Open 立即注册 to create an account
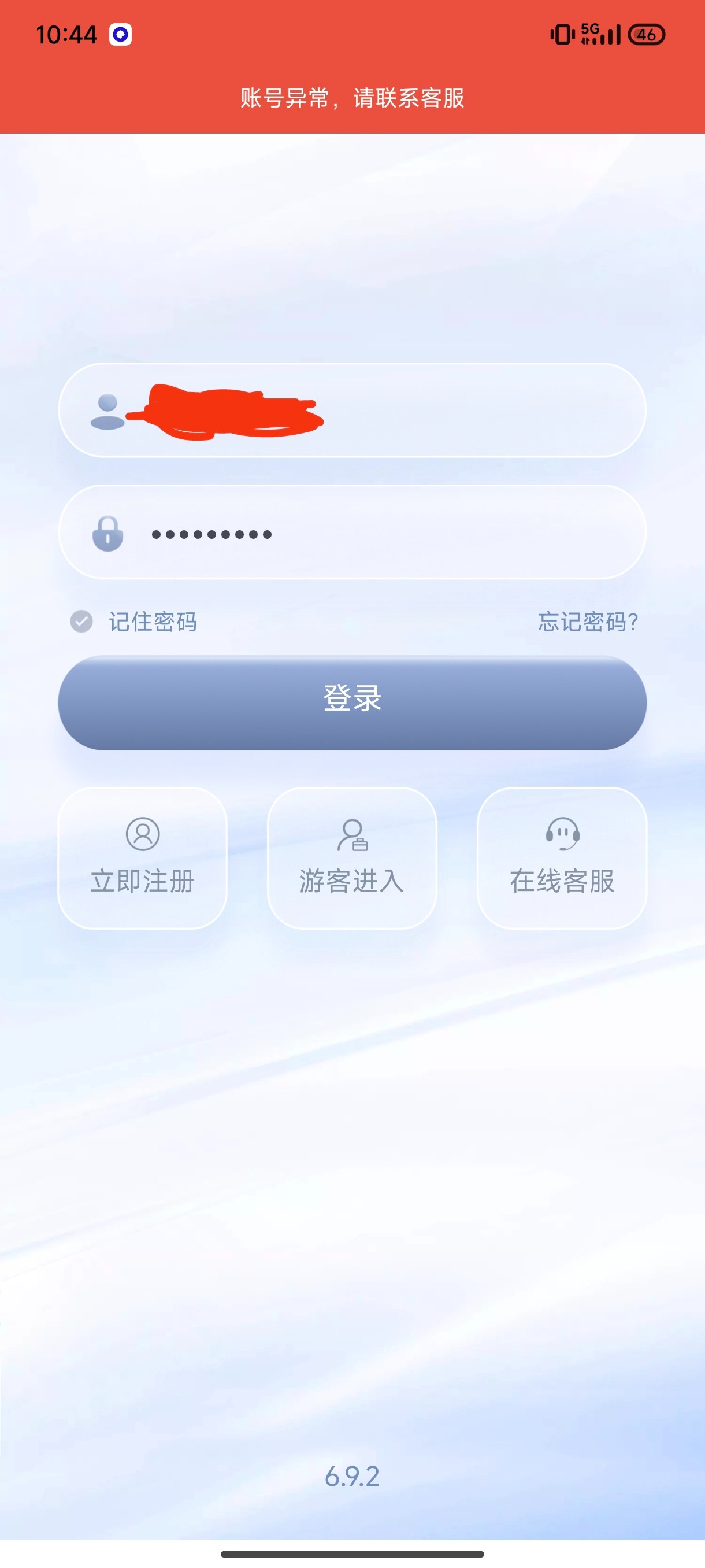 click(142, 857)
